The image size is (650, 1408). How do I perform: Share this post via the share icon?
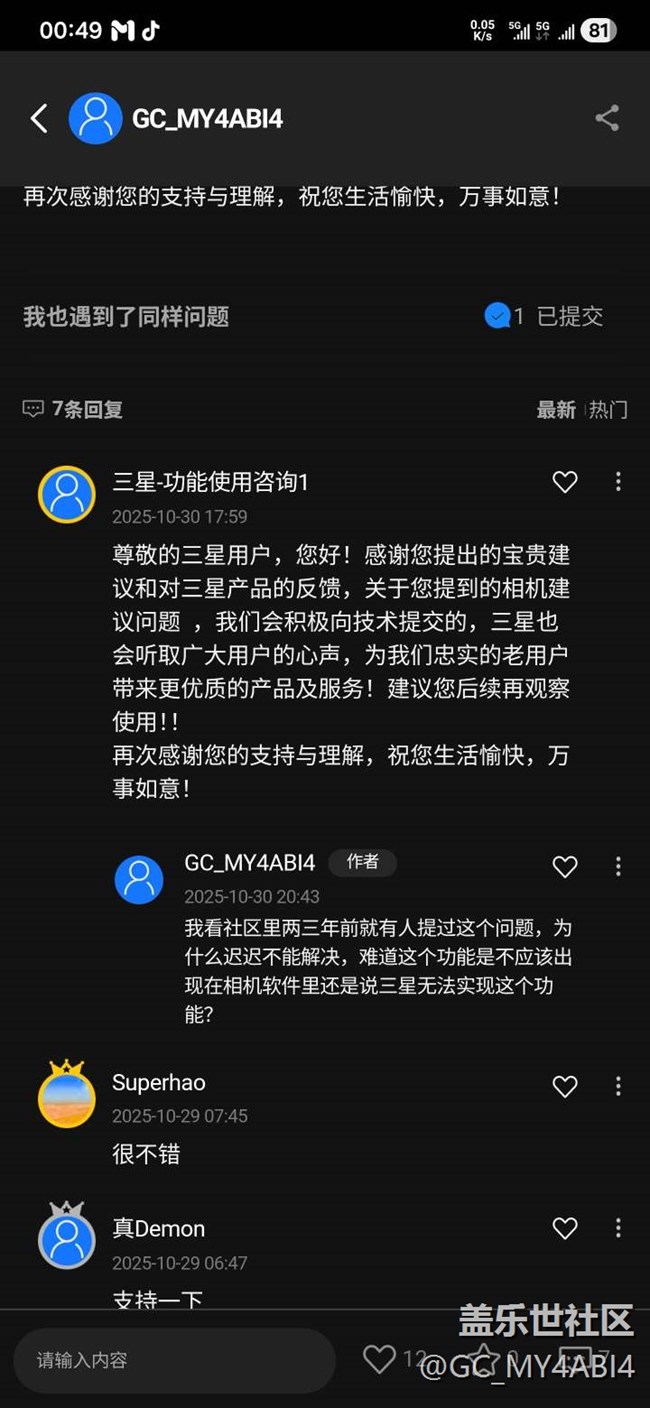click(x=607, y=118)
